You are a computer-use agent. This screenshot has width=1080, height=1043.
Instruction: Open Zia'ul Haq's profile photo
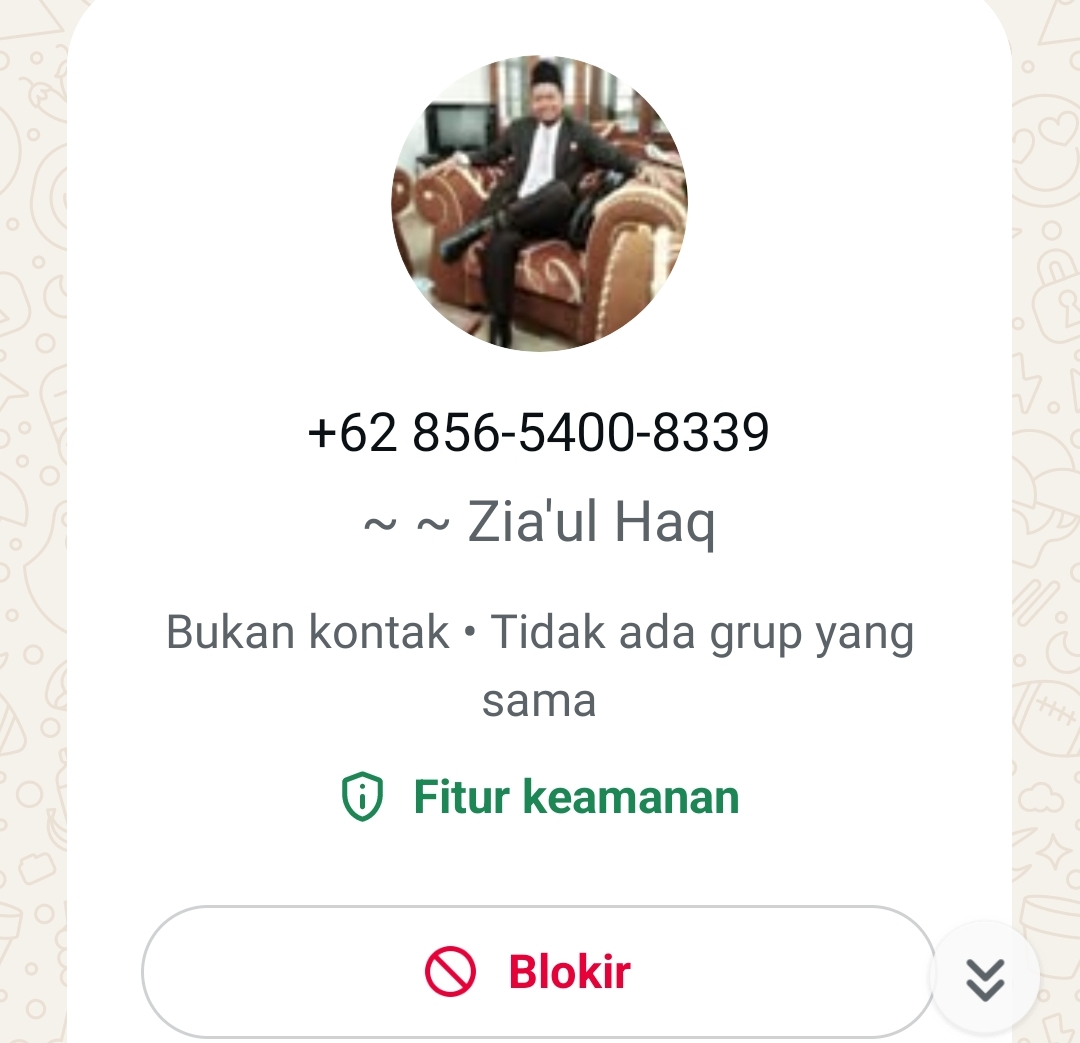pyautogui.click(x=539, y=203)
